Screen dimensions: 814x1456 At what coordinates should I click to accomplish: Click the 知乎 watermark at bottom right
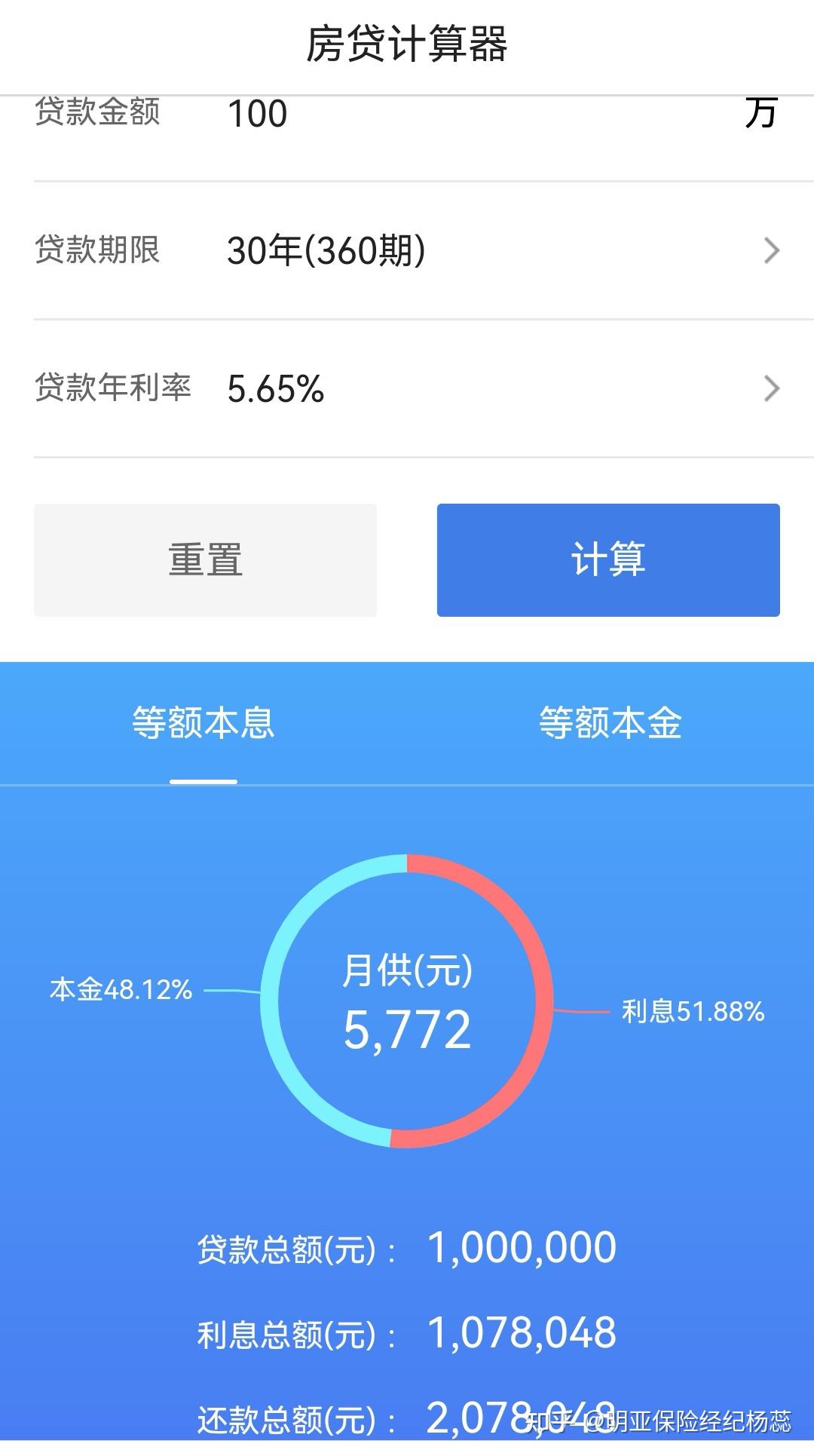tap(663, 1422)
